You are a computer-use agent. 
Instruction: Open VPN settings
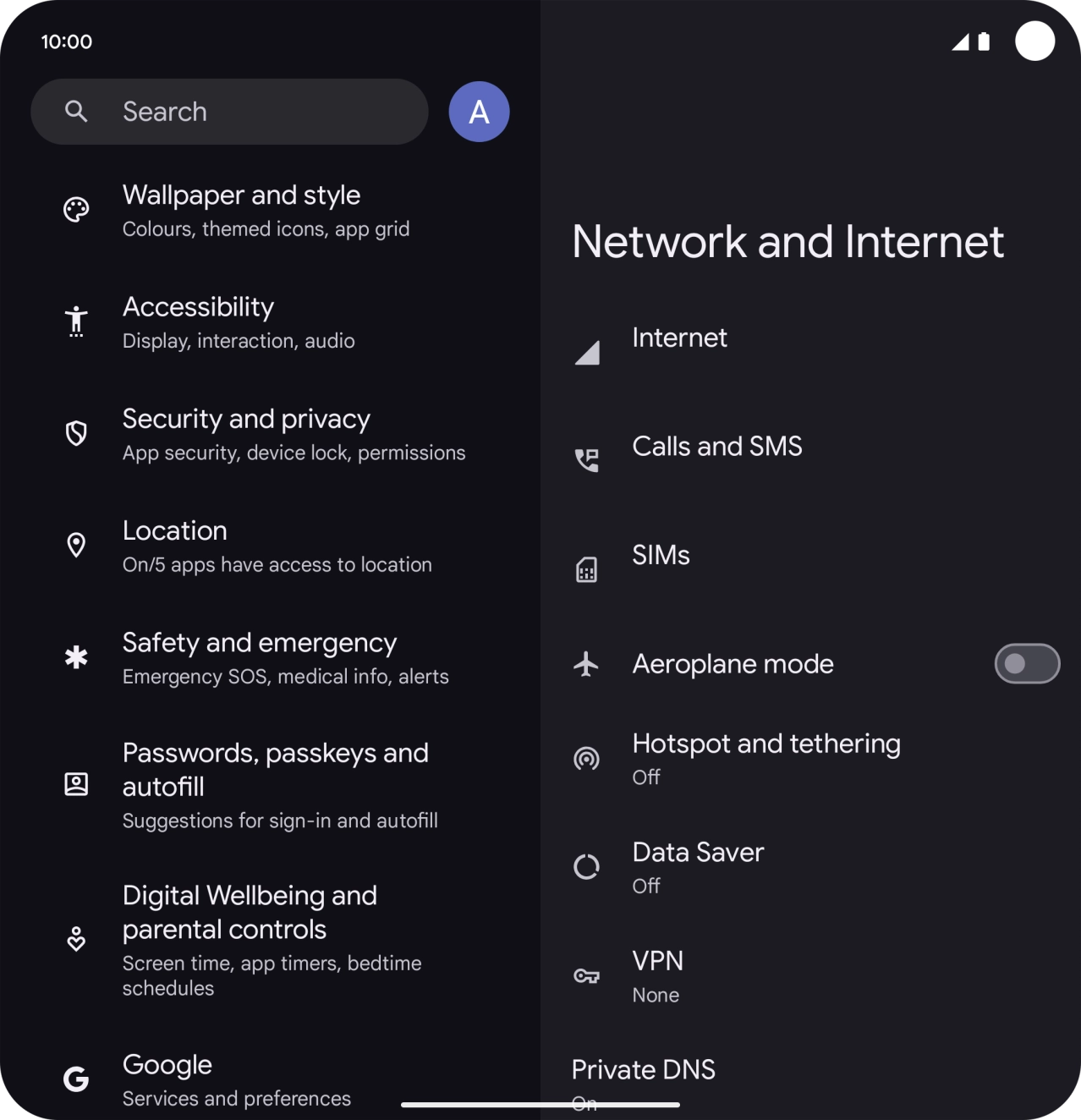[x=657, y=975]
